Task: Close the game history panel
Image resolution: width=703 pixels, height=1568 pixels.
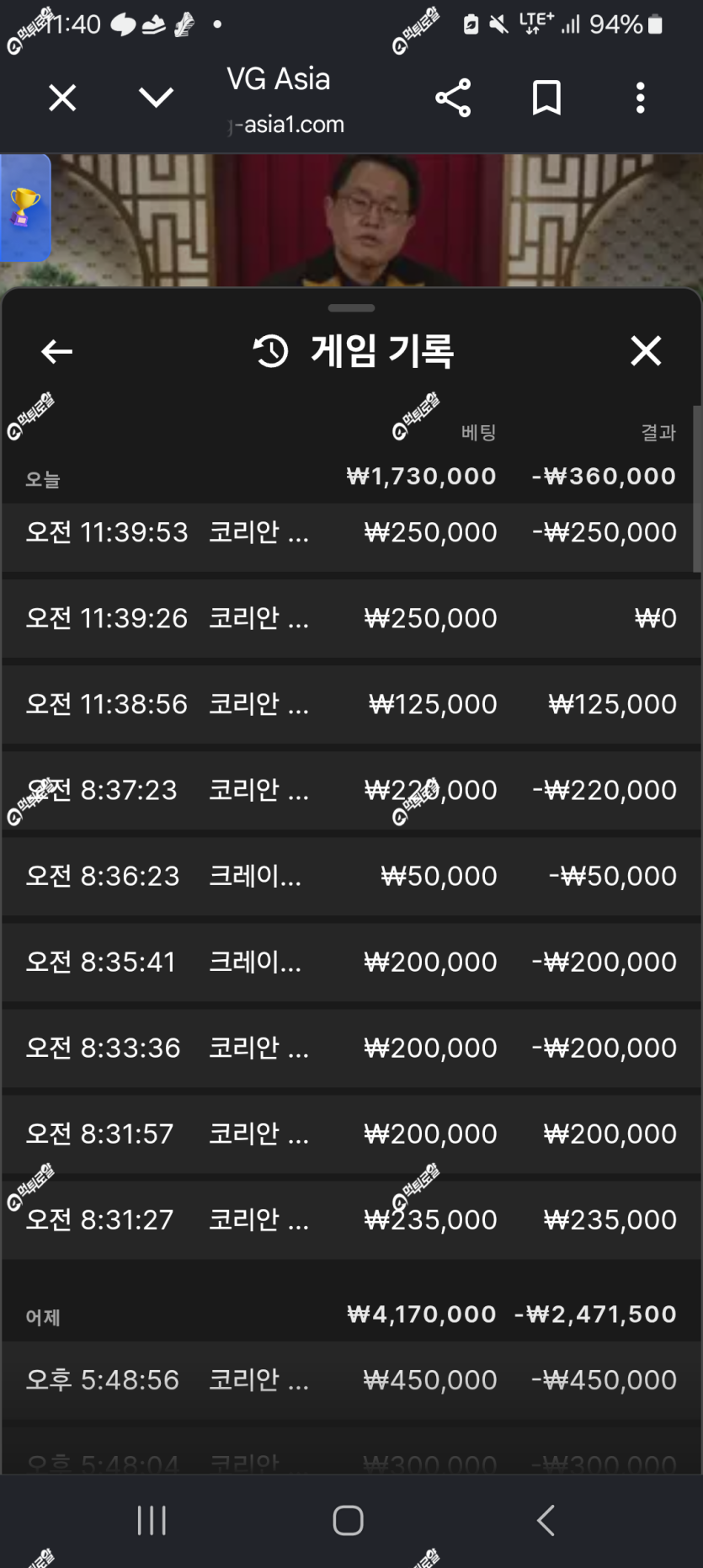Action: [646, 350]
